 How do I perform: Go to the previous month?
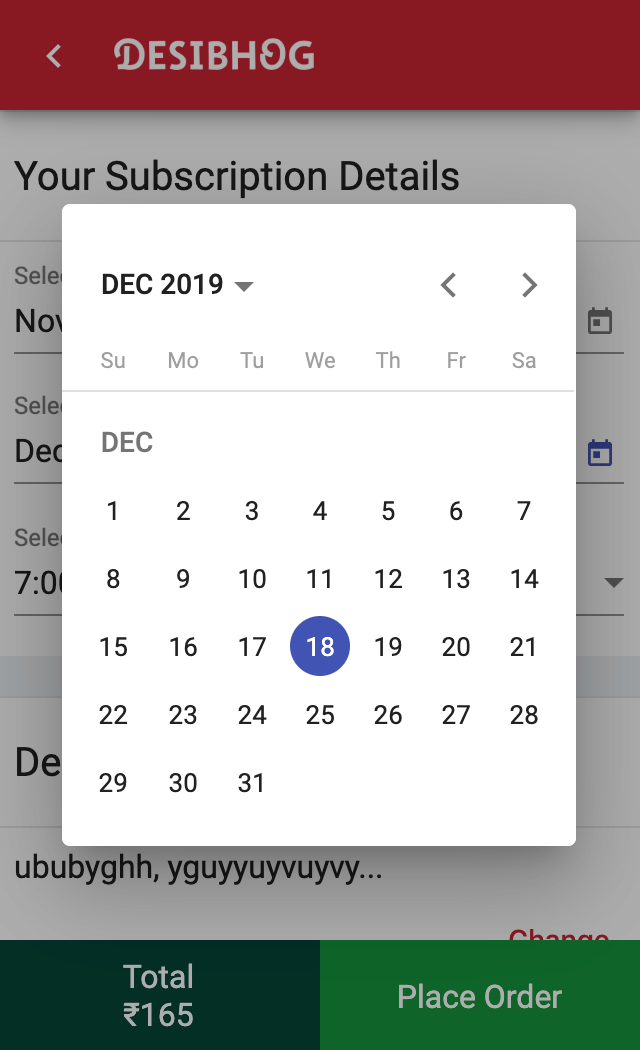[449, 285]
